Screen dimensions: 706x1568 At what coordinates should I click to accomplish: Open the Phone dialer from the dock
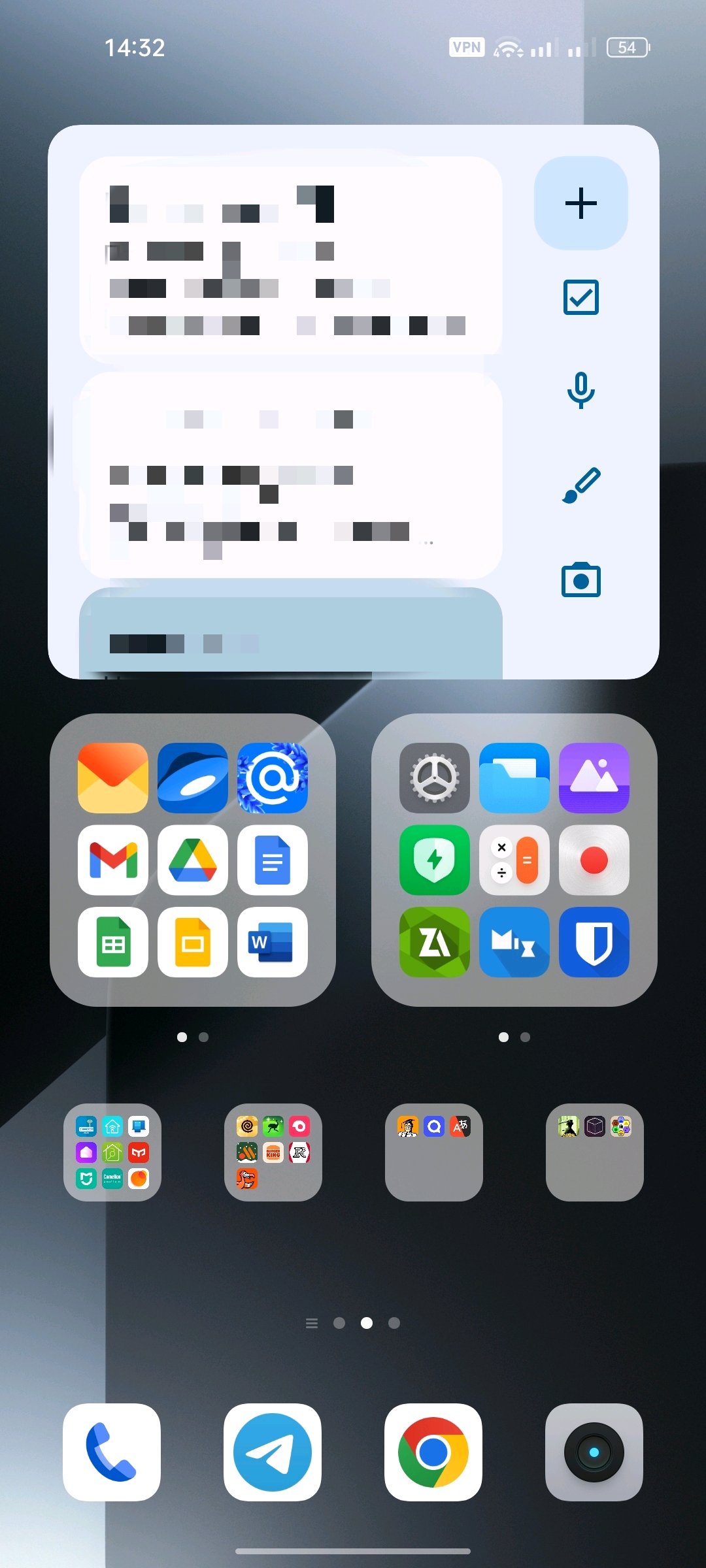112,1452
